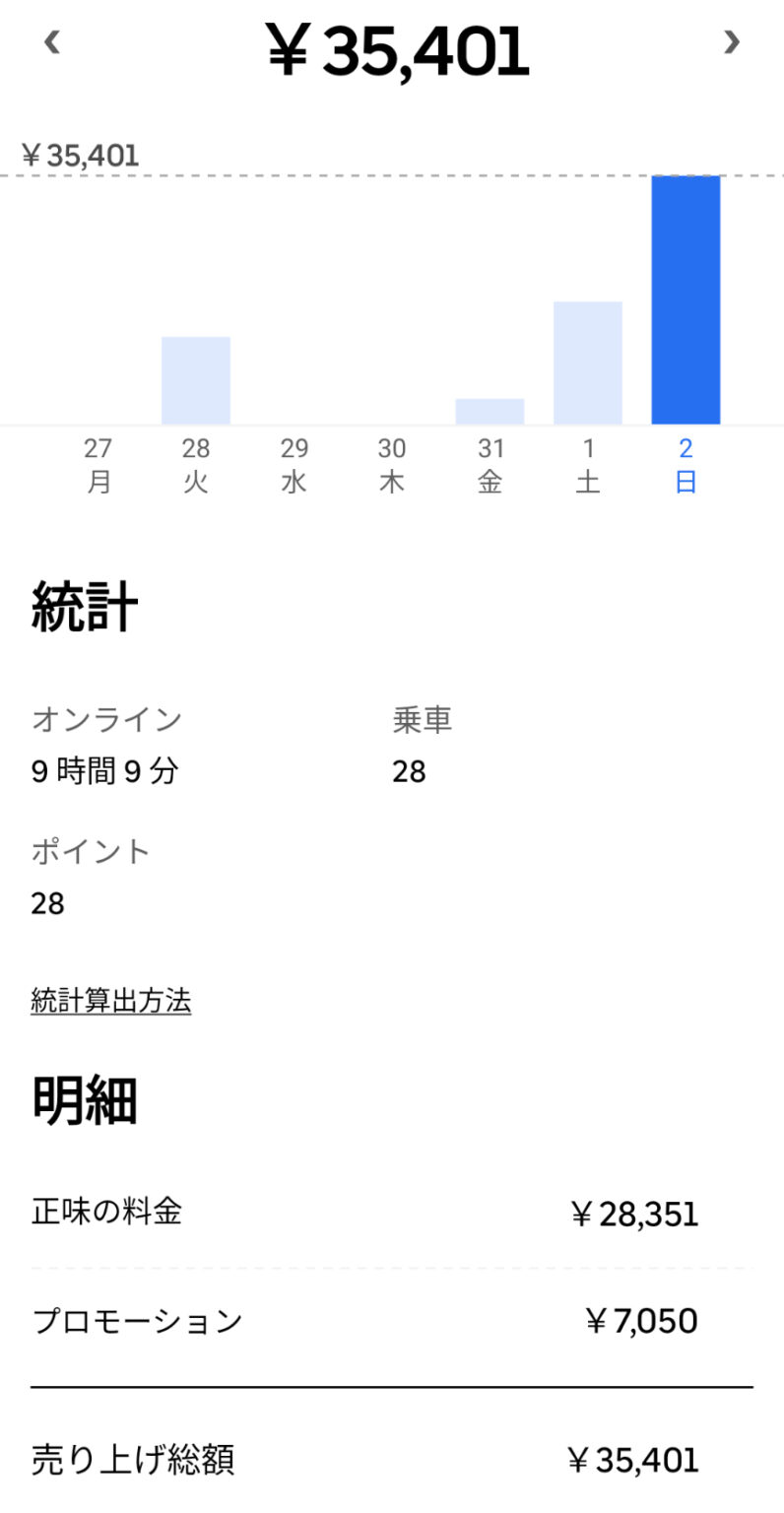Go to the next earnings period
The height and width of the screenshot is (1513, 784).
pos(731,42)
